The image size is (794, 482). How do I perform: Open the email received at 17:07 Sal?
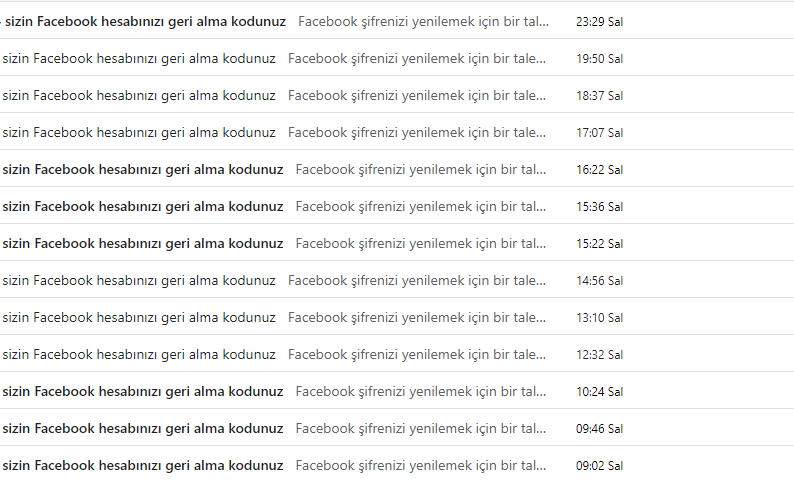[397, 132]
